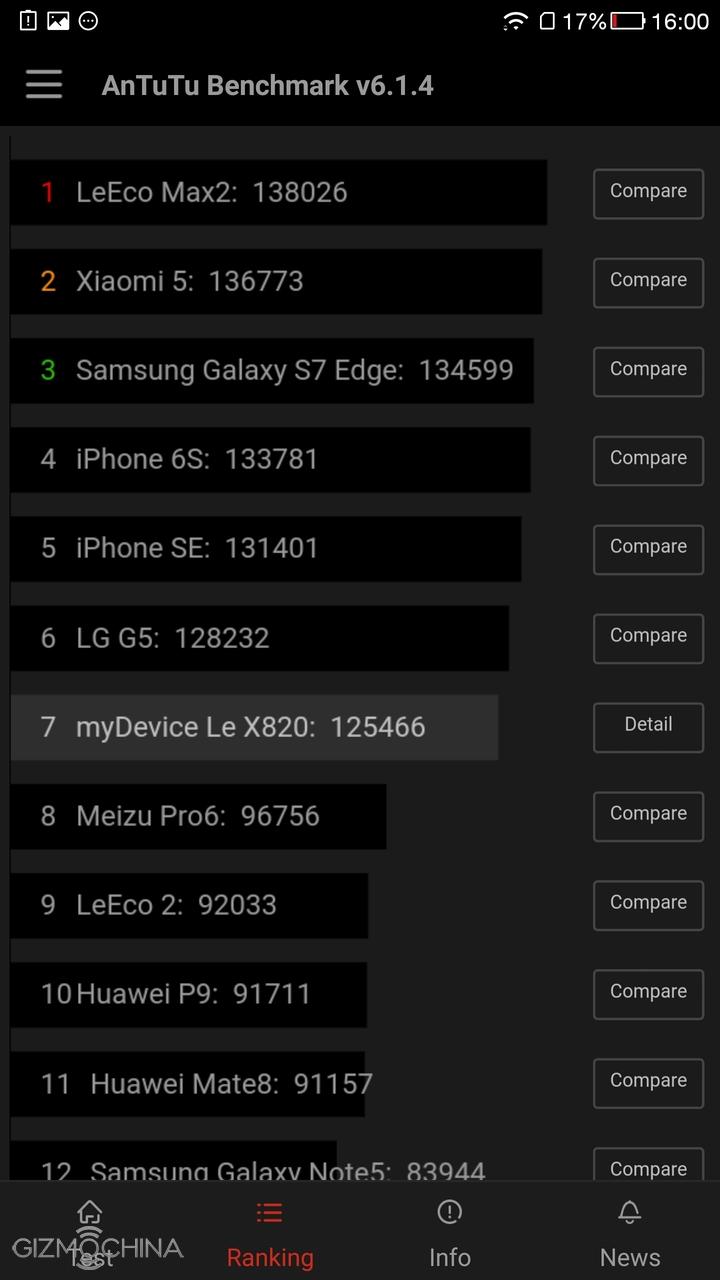Compare with Samsung Galaxy S7 Edge

coord(648,371)
